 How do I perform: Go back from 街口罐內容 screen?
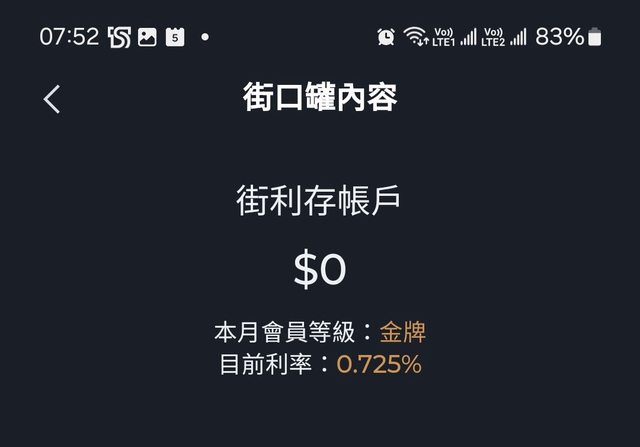[52, 99]
